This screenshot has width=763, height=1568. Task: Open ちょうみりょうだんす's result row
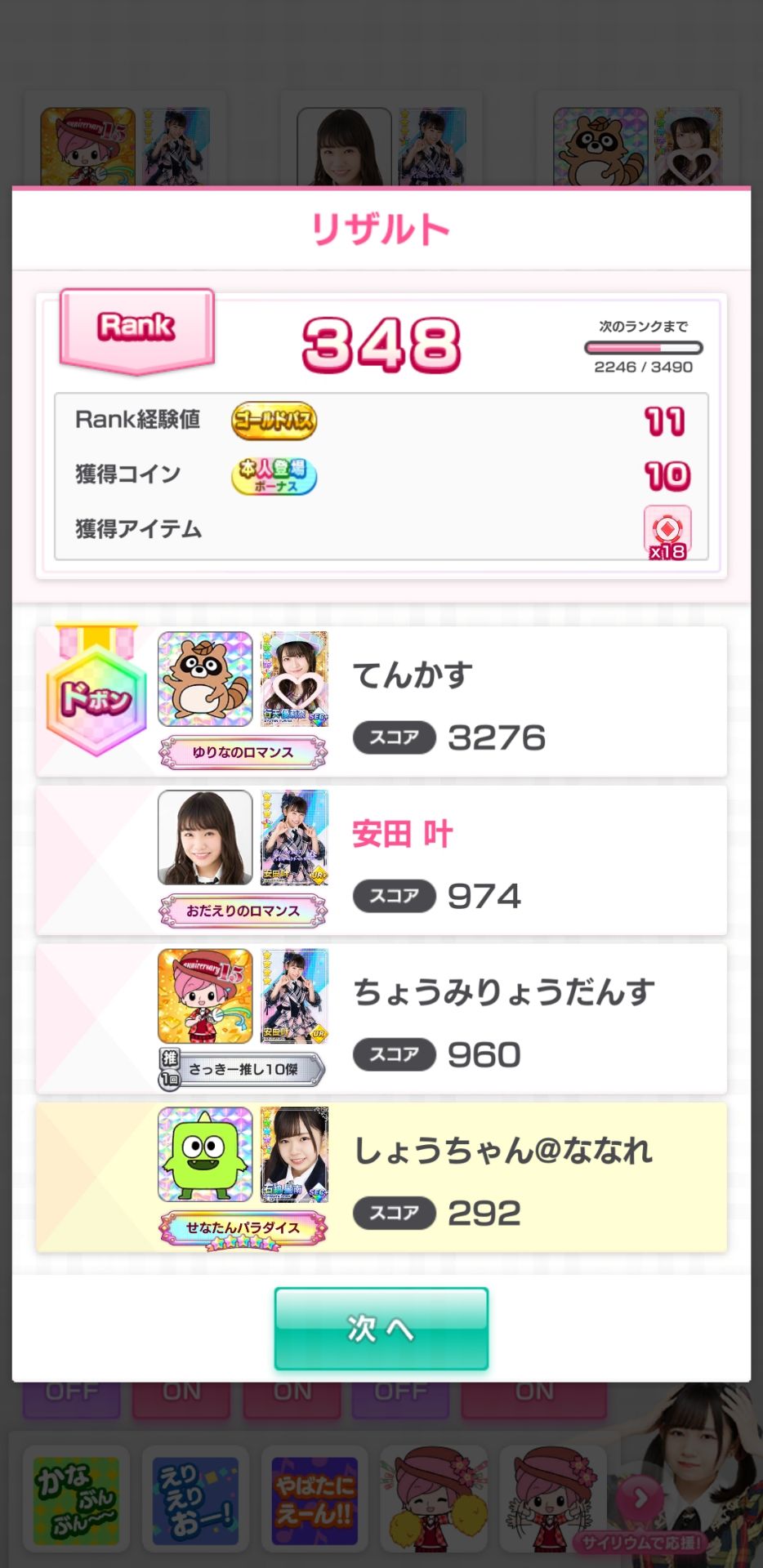tap(381, 1018)
